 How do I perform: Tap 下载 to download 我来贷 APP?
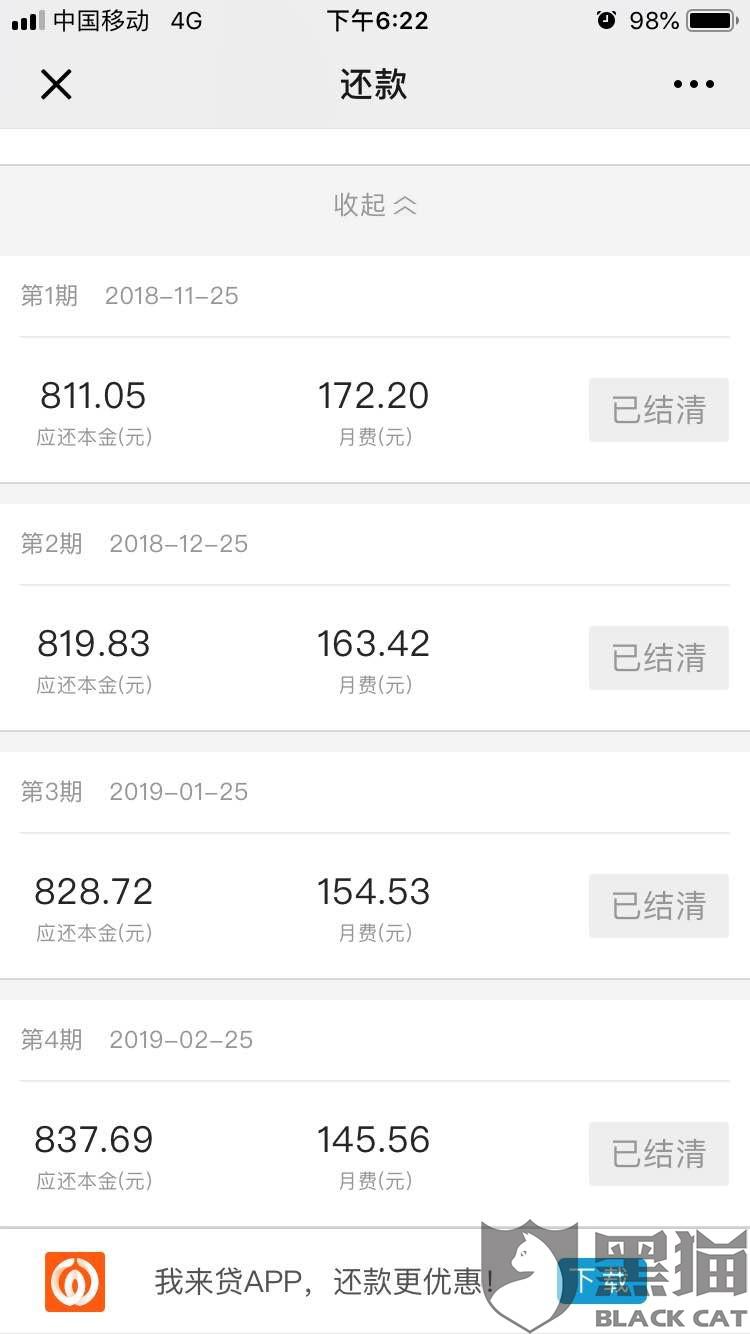point(598,1281)
